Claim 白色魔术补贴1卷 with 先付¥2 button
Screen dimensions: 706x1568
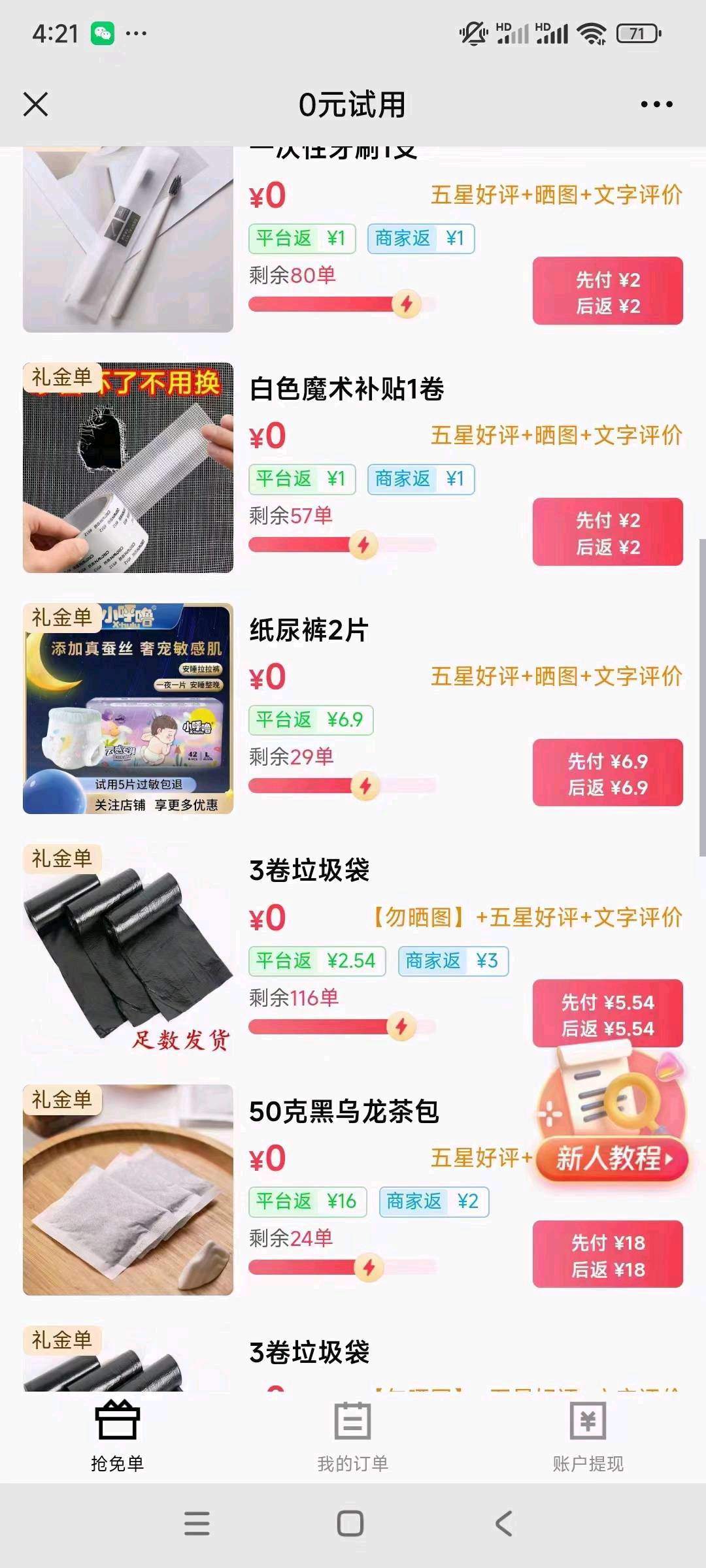[x=607, y=532]
